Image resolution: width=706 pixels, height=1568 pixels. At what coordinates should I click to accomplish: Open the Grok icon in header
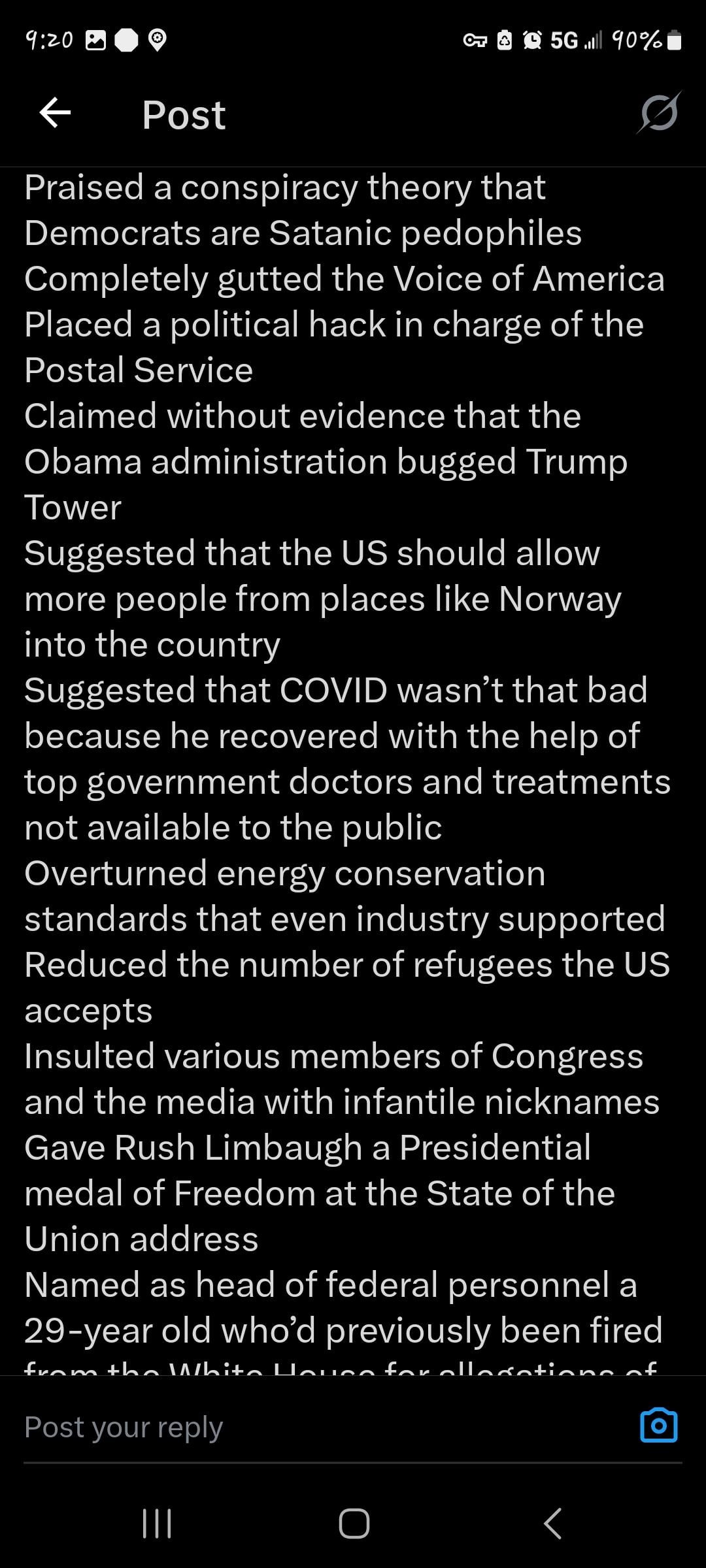pos(659,113)
